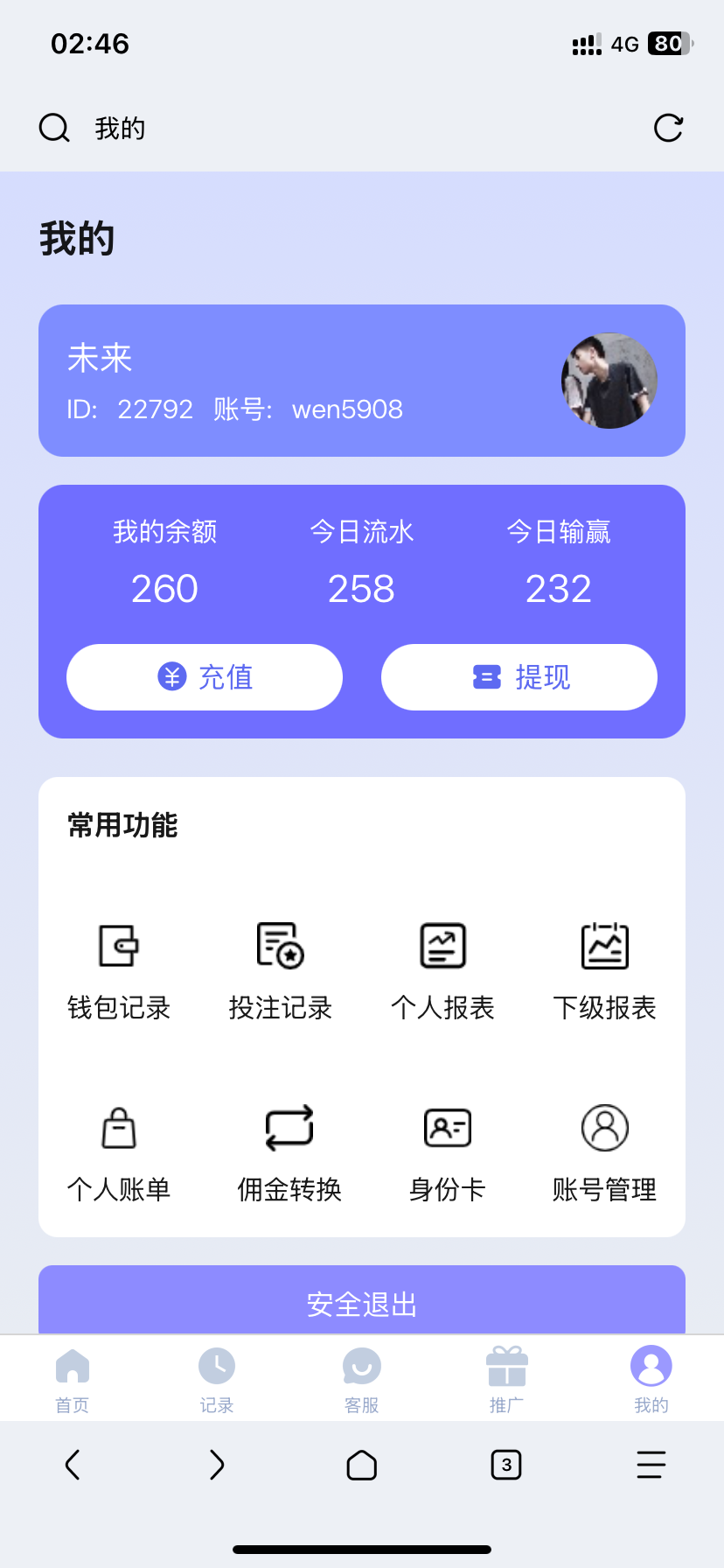Tap the 提现 withdraw button
724x1568 pixels.
[518, 676]
